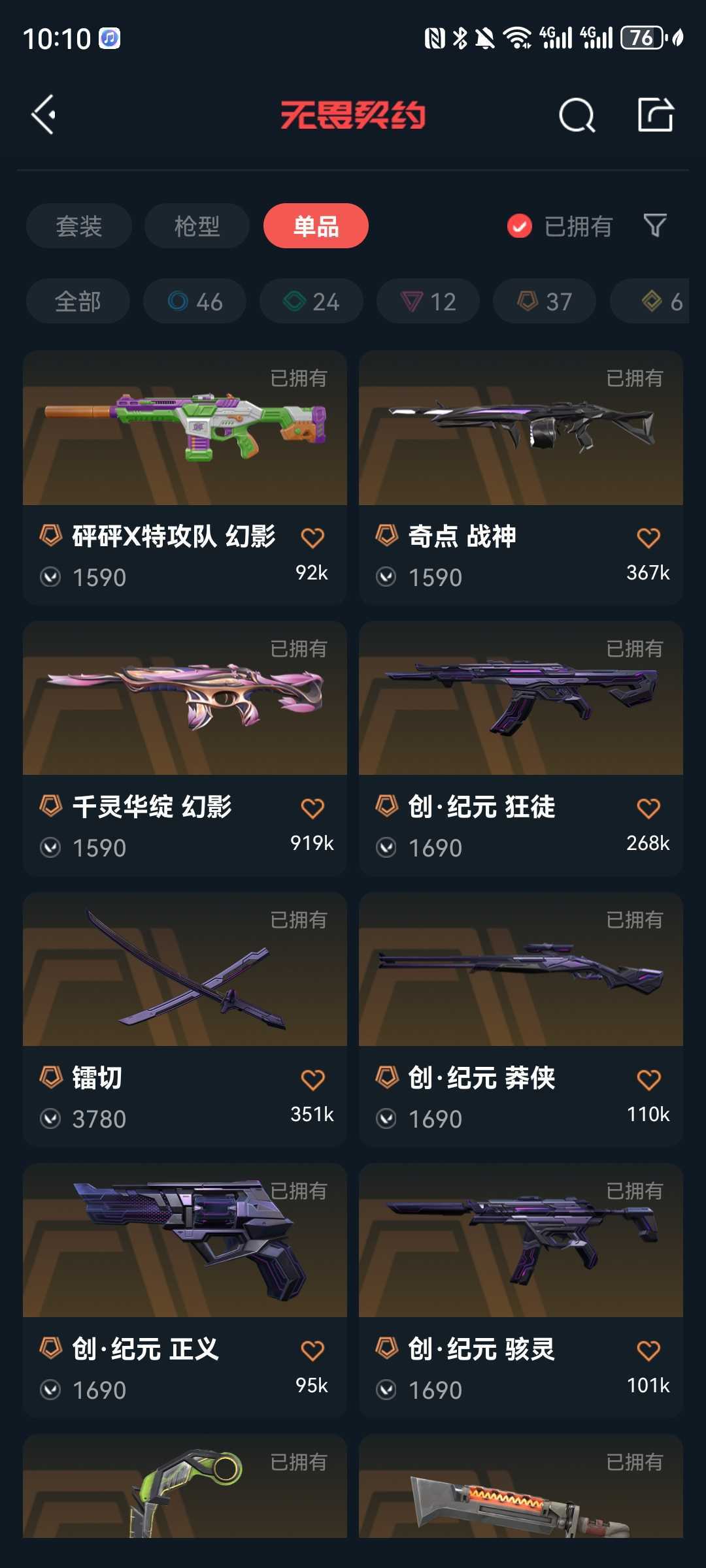Favorite the 镭切 melee skin
706x1568 pixels.
pyautogui.click(x=312, y=1080)
